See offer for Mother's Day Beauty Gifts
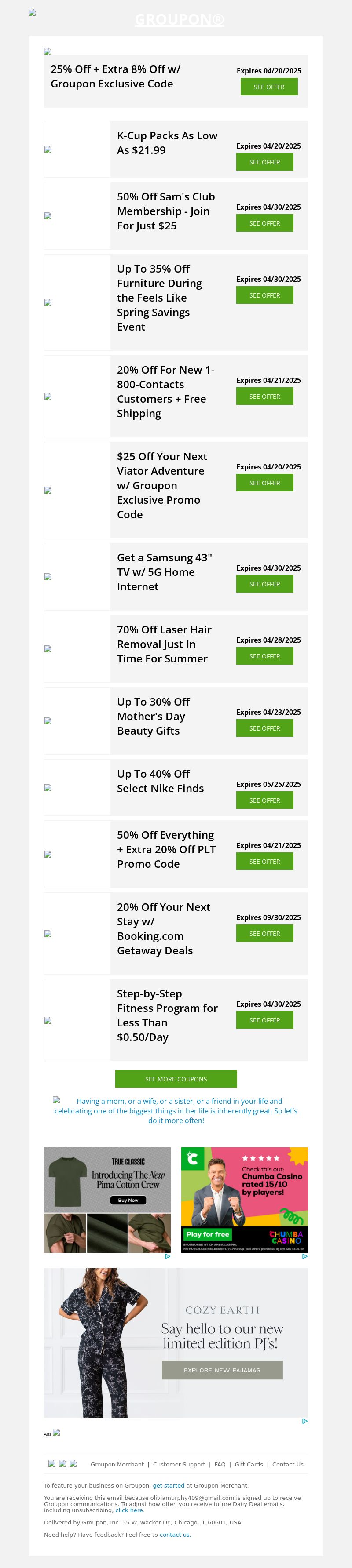The height and width of the screenshot is (1568, 352). [264, 728]
